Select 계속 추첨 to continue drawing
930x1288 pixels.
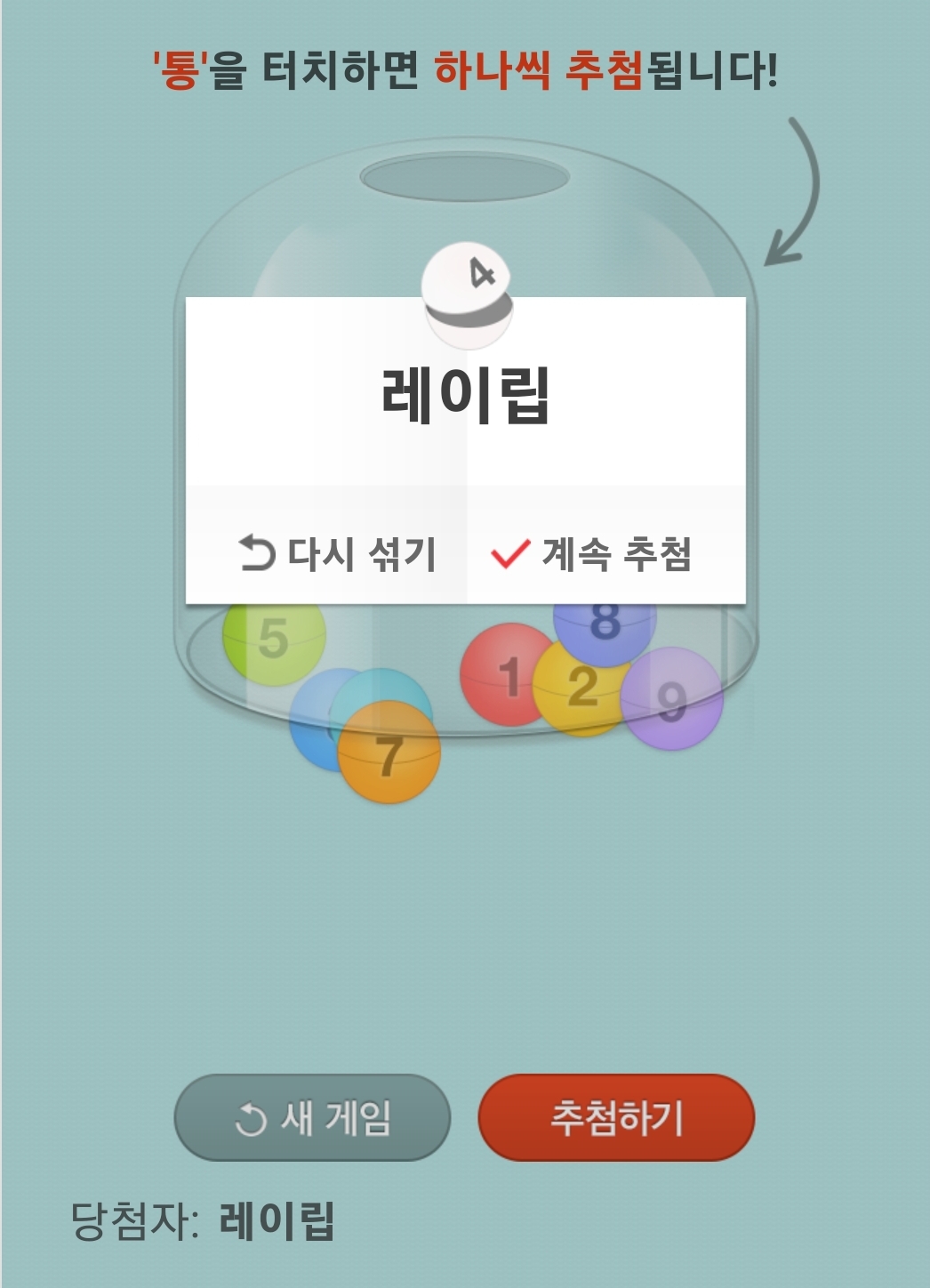click(x=593, y=553)
